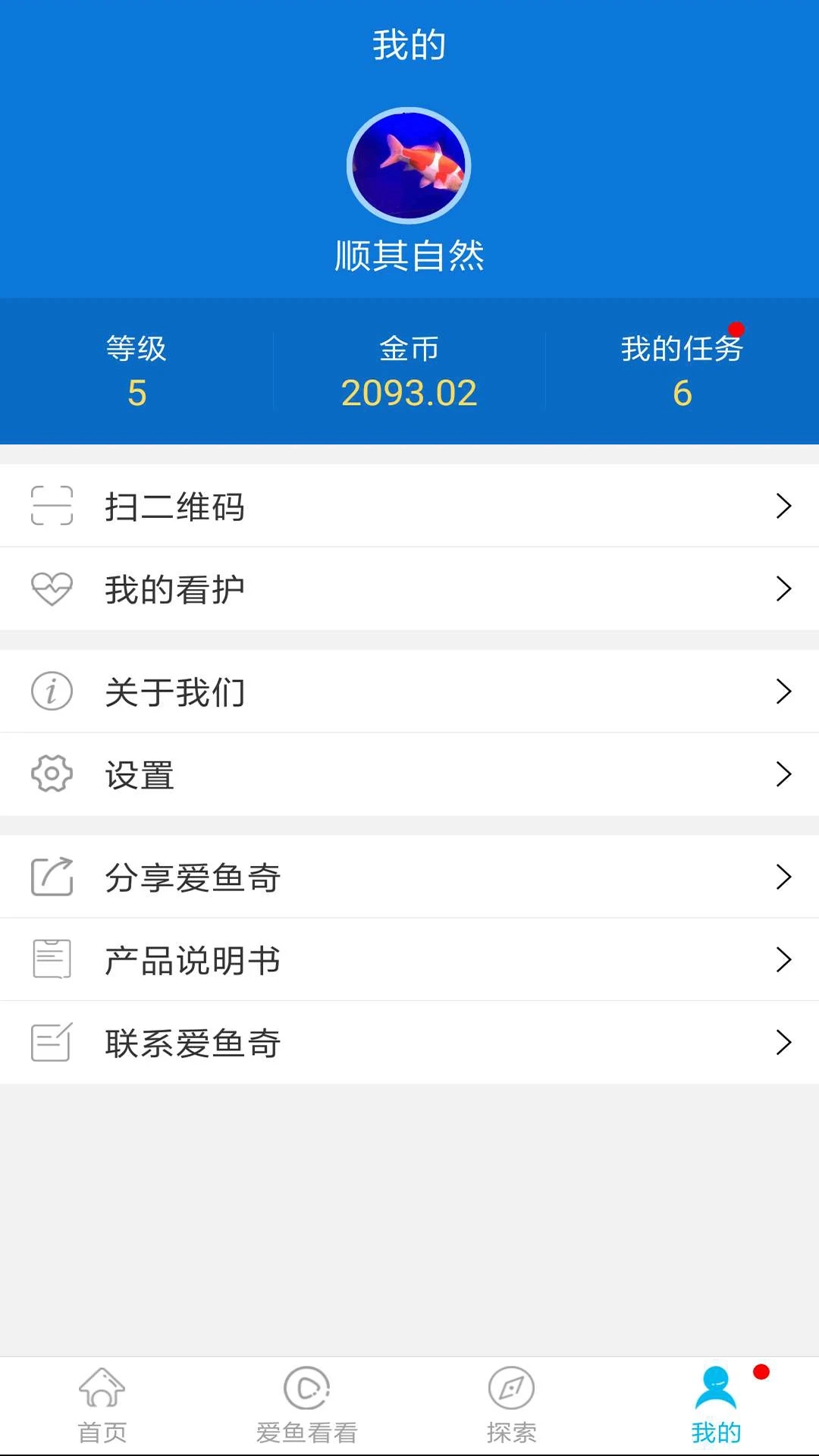Tap the compass icon for 探索
This screenshot has width=819, height=1456.
tap(511, 1389)
